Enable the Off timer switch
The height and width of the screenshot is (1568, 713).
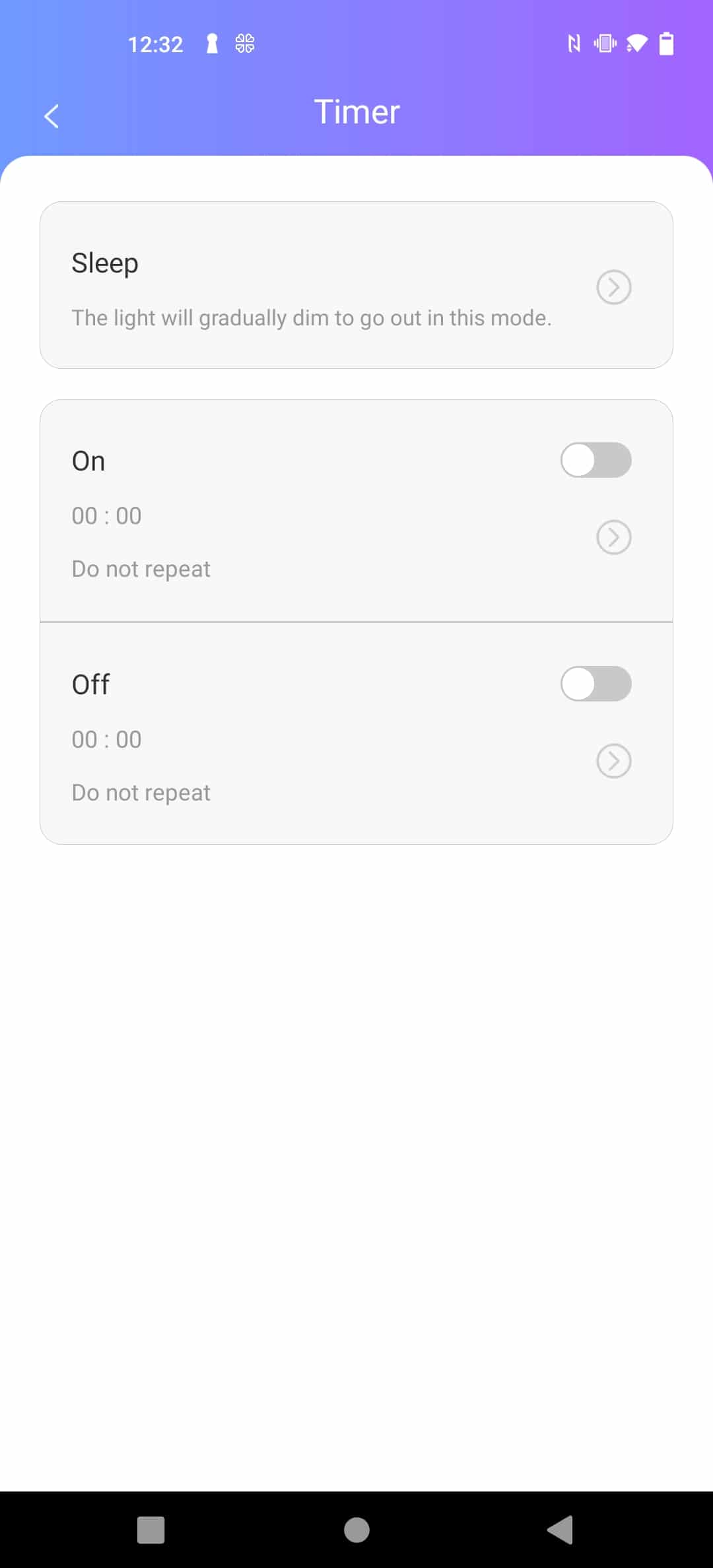[595, 684]
